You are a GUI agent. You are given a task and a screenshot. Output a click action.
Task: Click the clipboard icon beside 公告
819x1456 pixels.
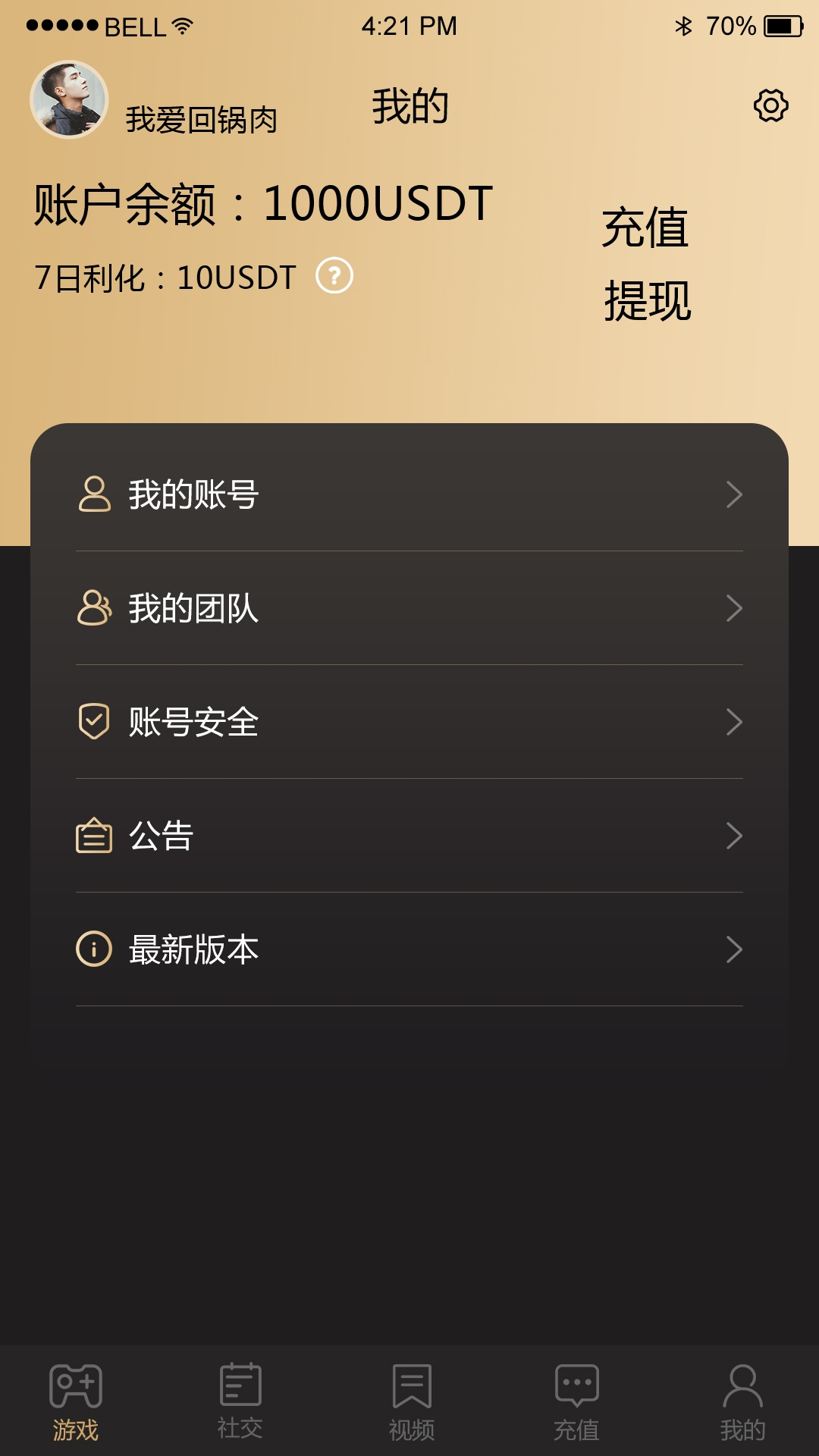click(93, 837)
